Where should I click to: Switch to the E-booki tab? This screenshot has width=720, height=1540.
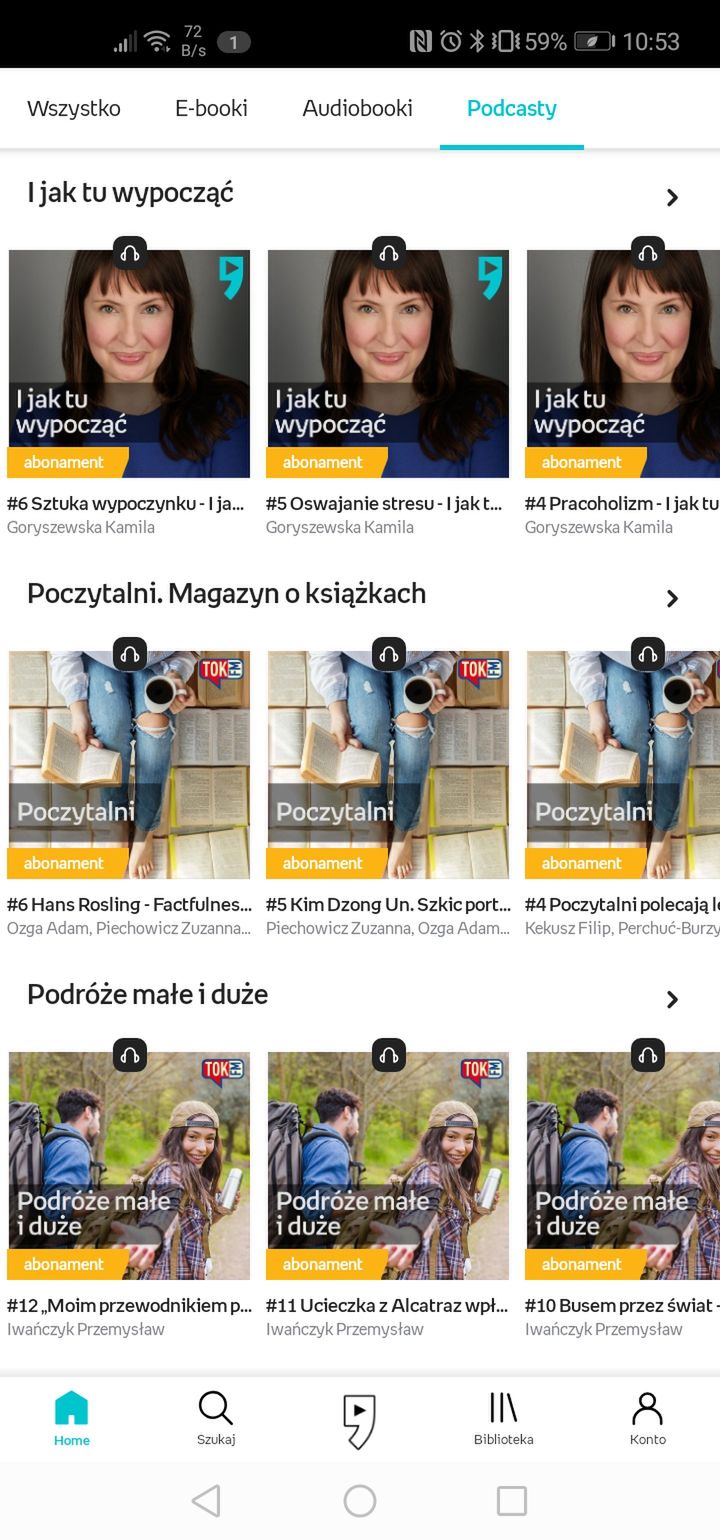tap(211, 108)
